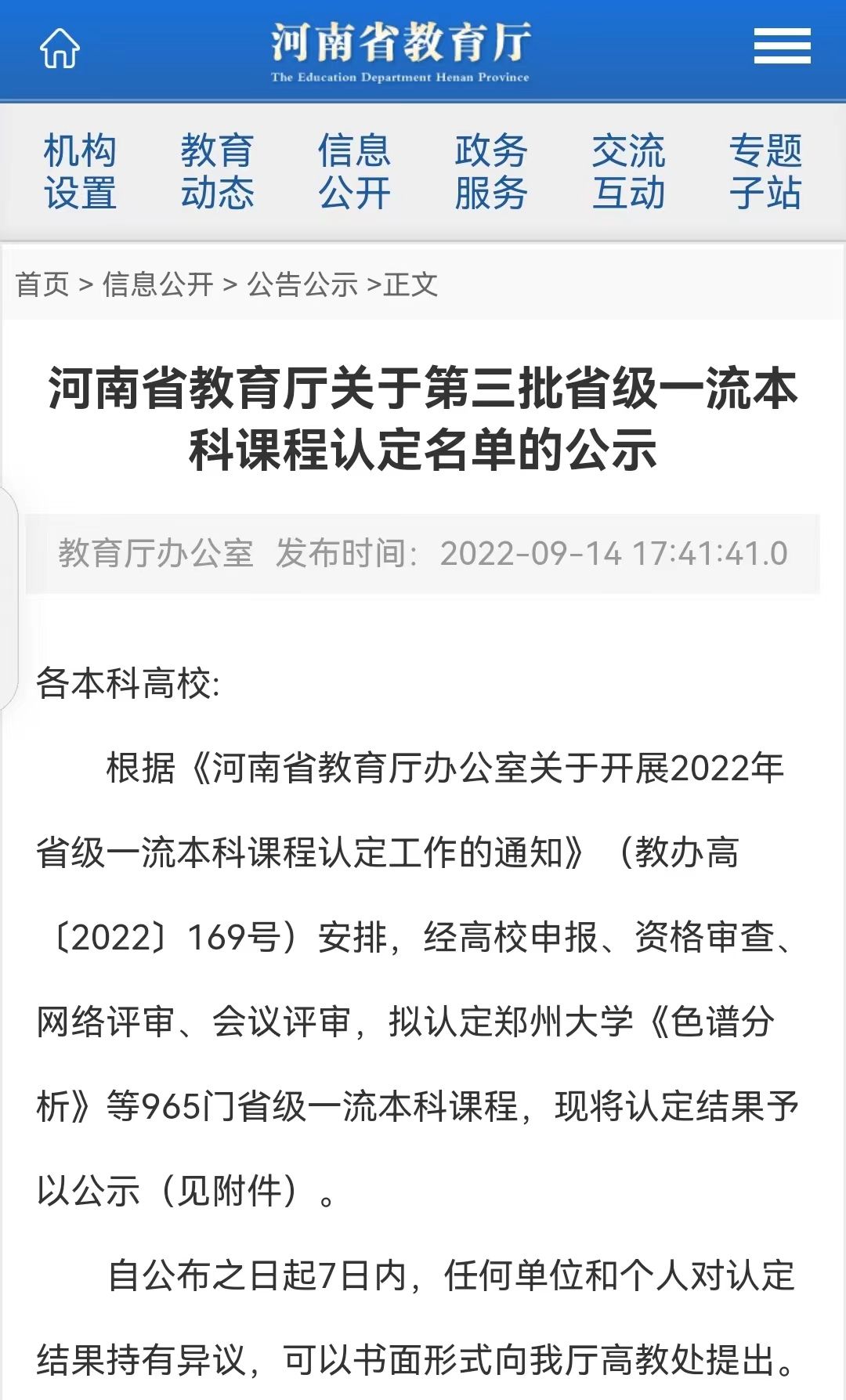The width and height of the screenshot is (846, 1400).
Task: Go to the 教育动态 section
Action: pyautogui.click(x=217, y=172)
